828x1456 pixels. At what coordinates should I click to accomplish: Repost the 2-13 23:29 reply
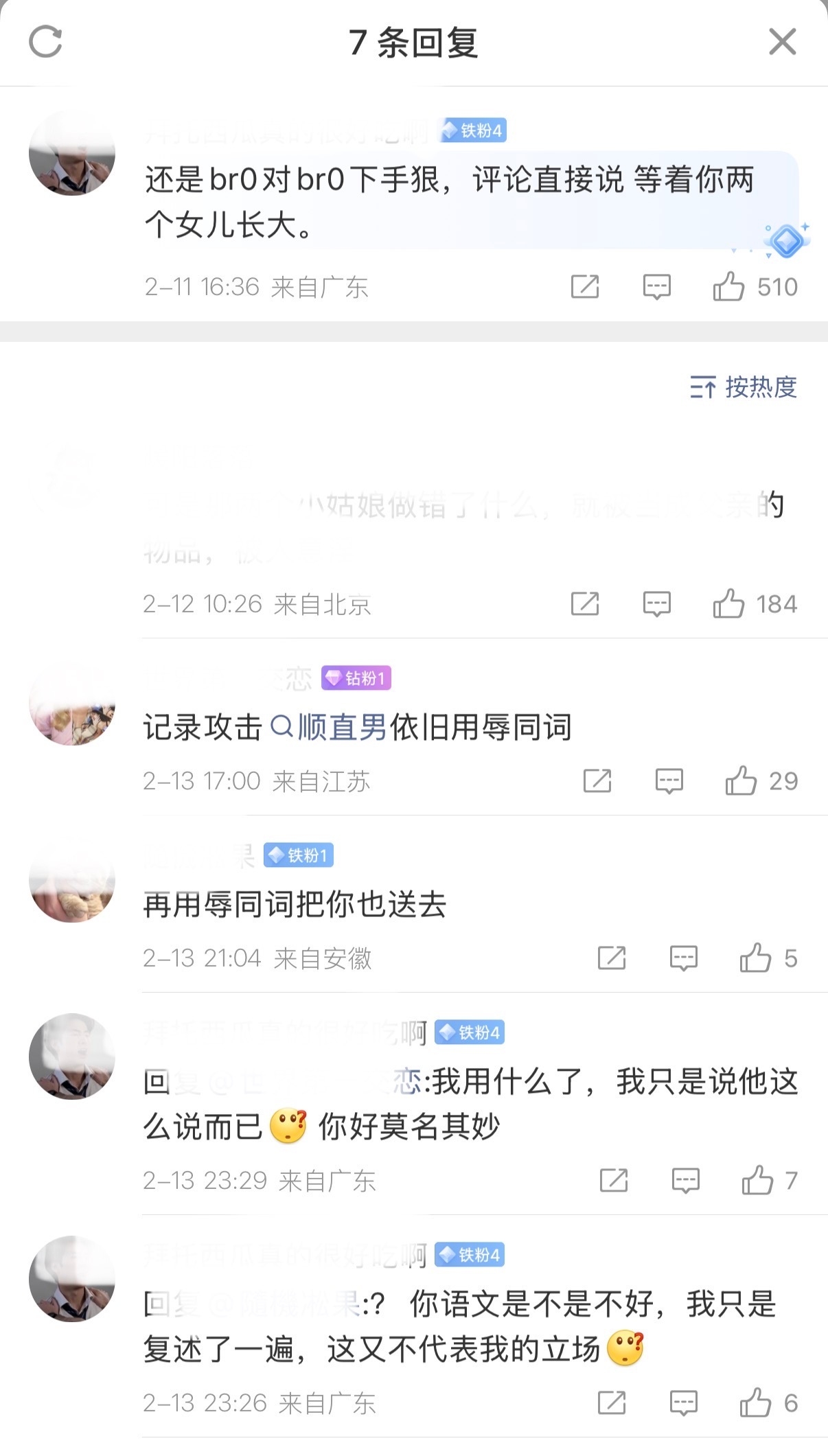pyautogui.click(x=613, y=1181)
